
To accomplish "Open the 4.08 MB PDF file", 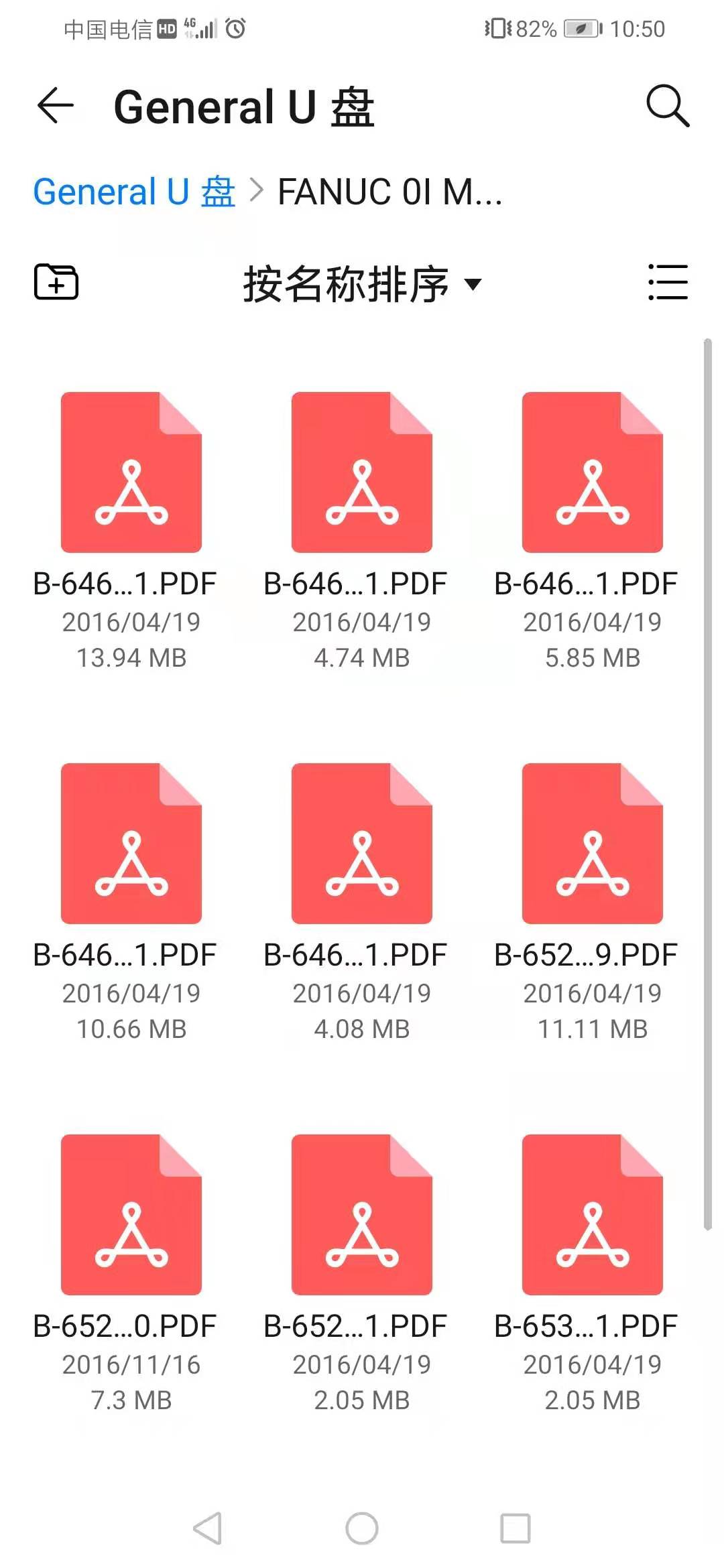I will point(362,844).
